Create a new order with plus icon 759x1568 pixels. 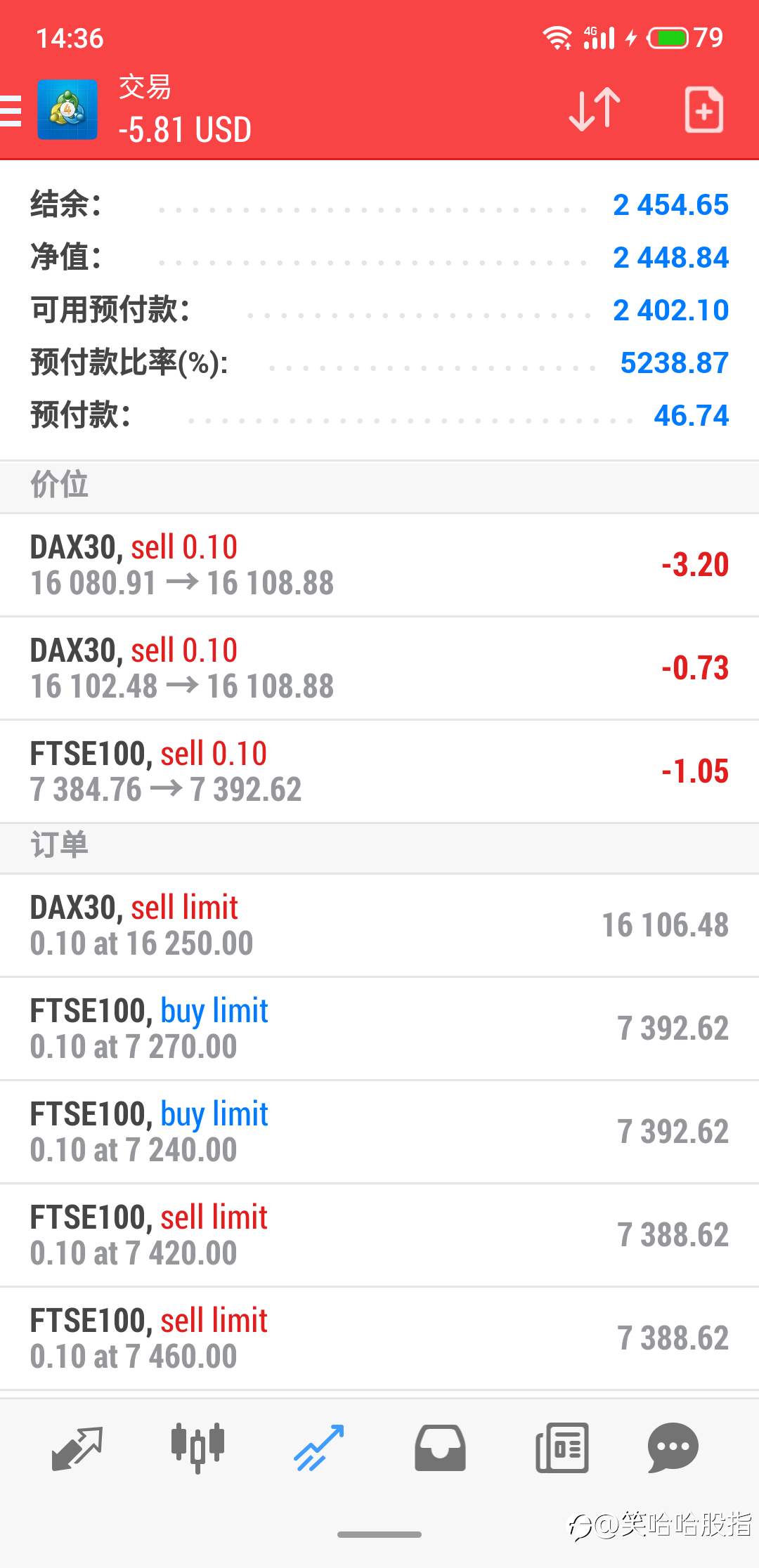click(704, 110)
